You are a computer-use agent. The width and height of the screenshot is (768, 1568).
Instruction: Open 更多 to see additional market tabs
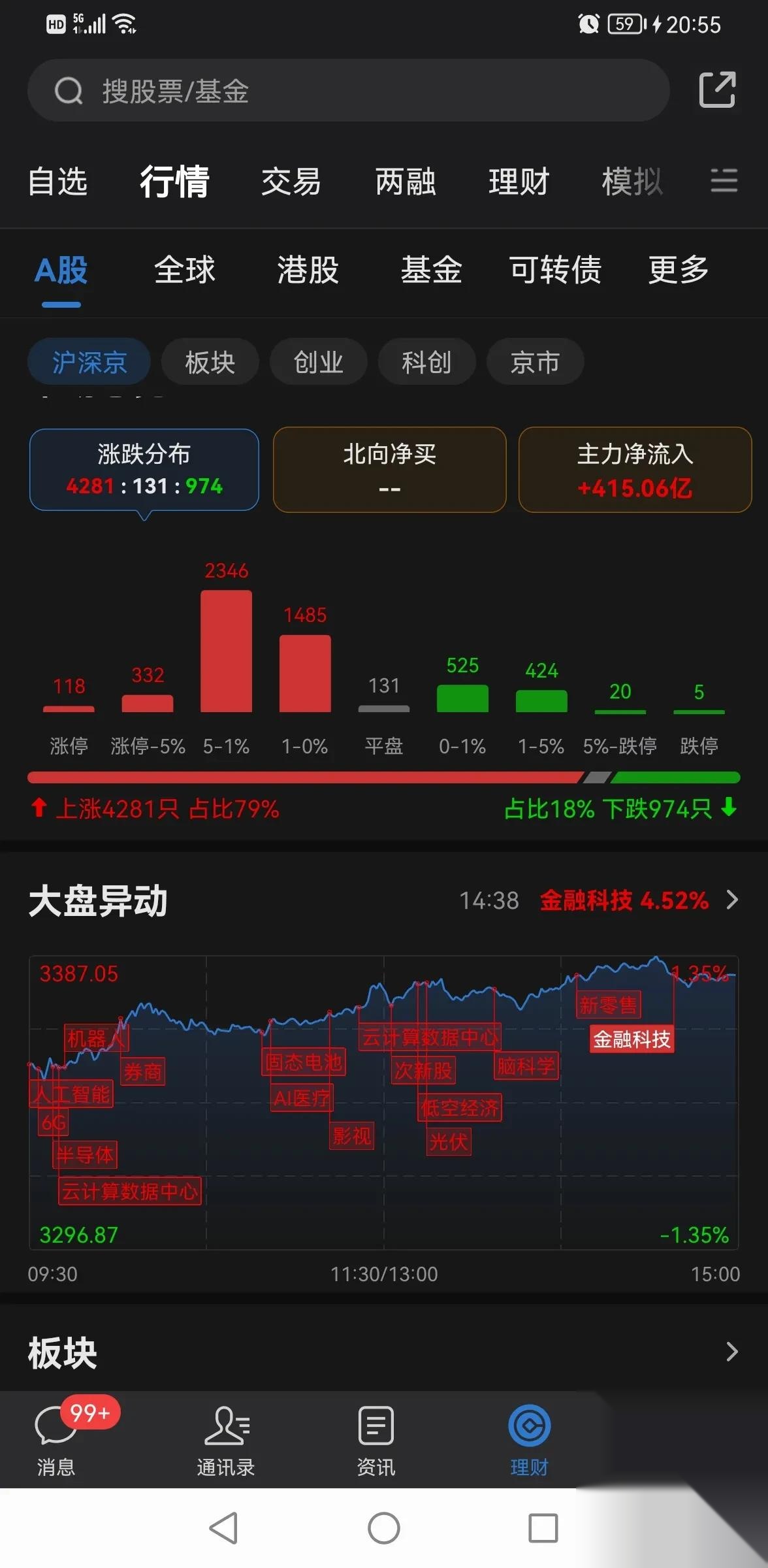pyautogui.click(x=677, y=270)
